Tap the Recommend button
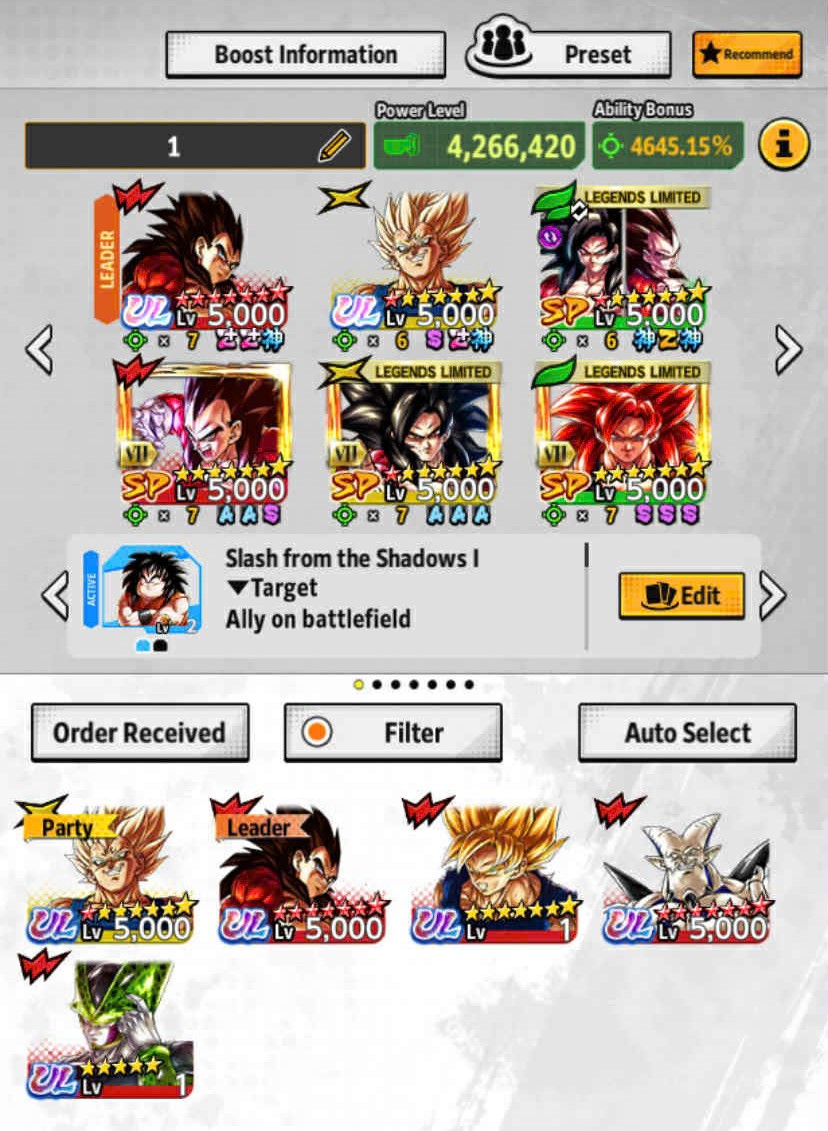 (x=747, y=54)
